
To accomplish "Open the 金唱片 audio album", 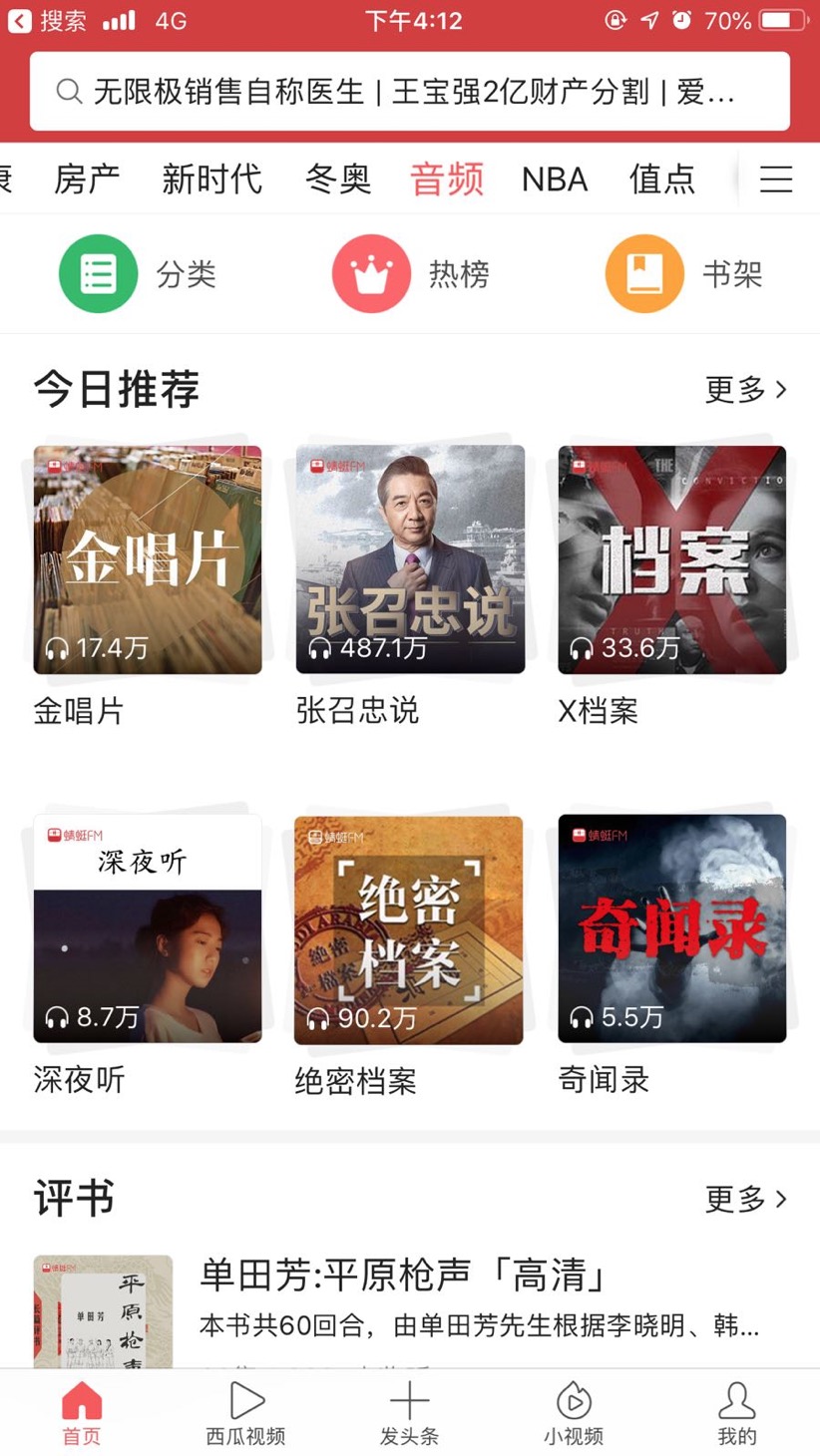I will (148, 559).
